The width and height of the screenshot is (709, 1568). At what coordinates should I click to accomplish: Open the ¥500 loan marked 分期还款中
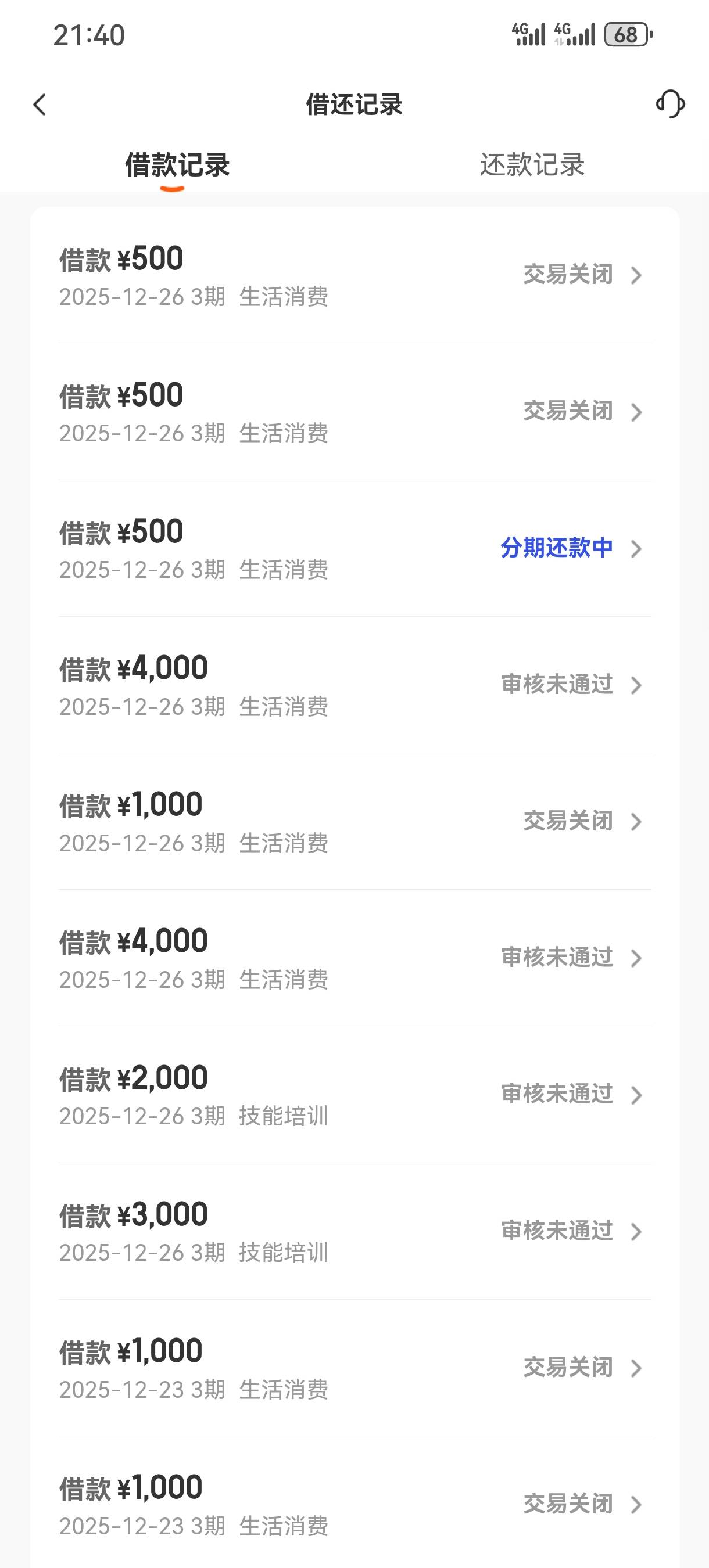pos(354,548)
